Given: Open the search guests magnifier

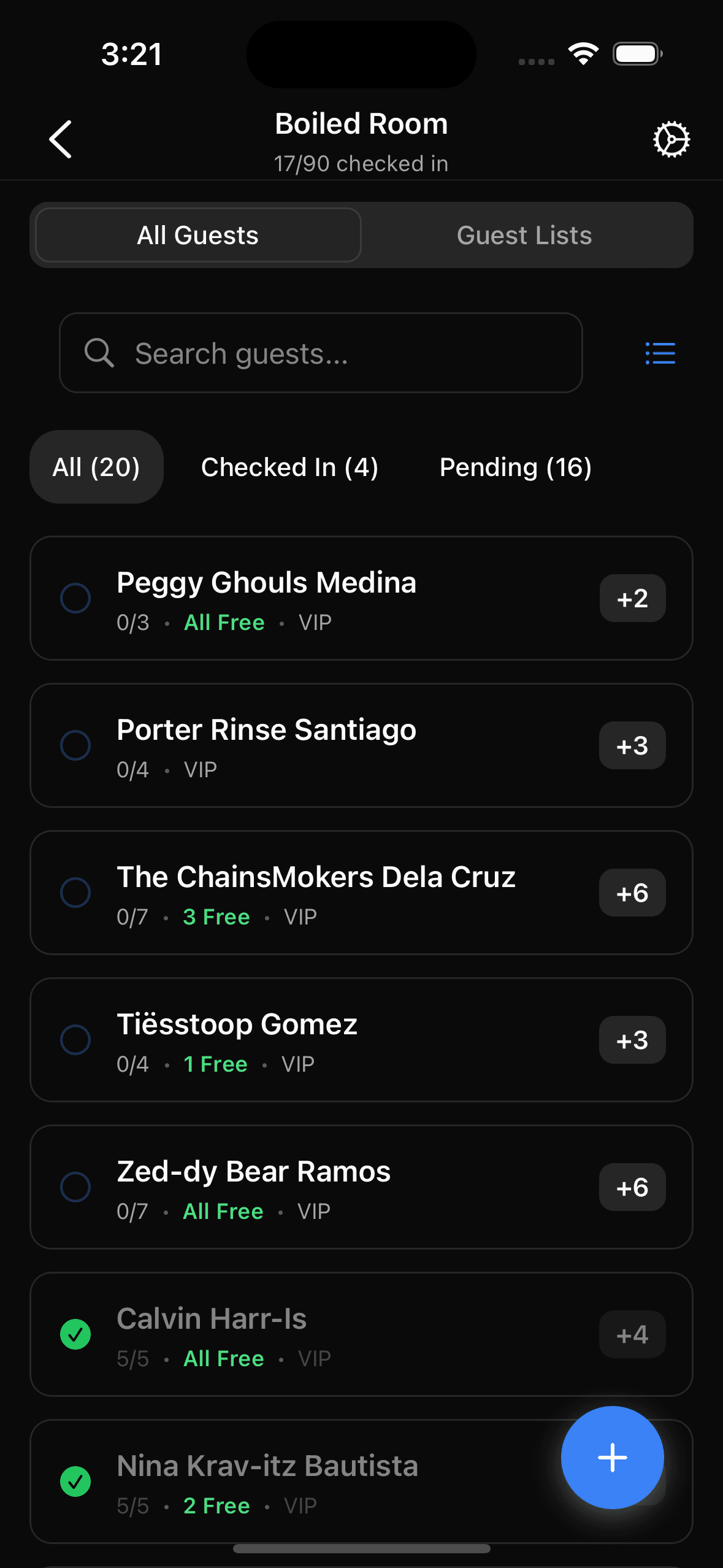Looking at the screenshot, I should pyautogui.click(x=100, y=353).
